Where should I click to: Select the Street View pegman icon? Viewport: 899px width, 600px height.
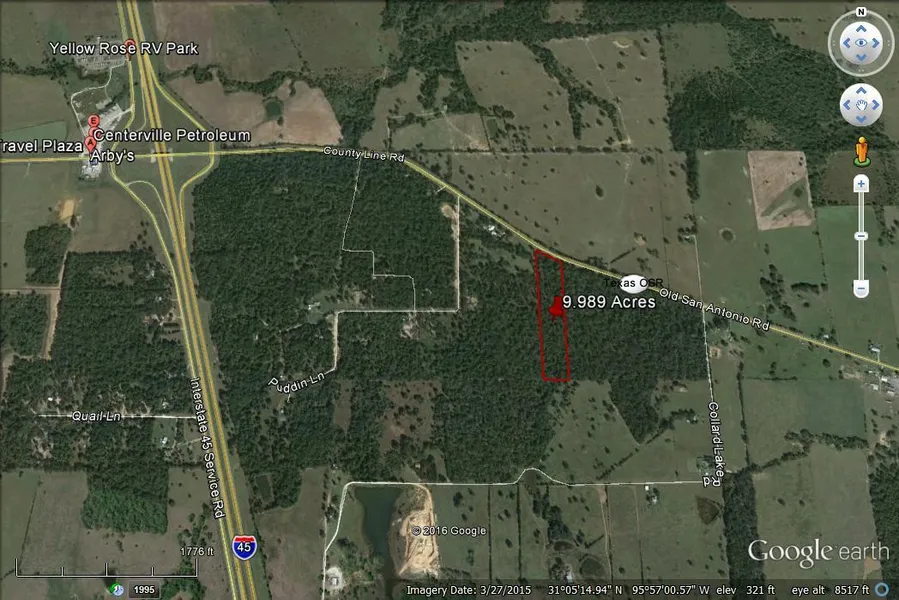click(x=861, y=152)
